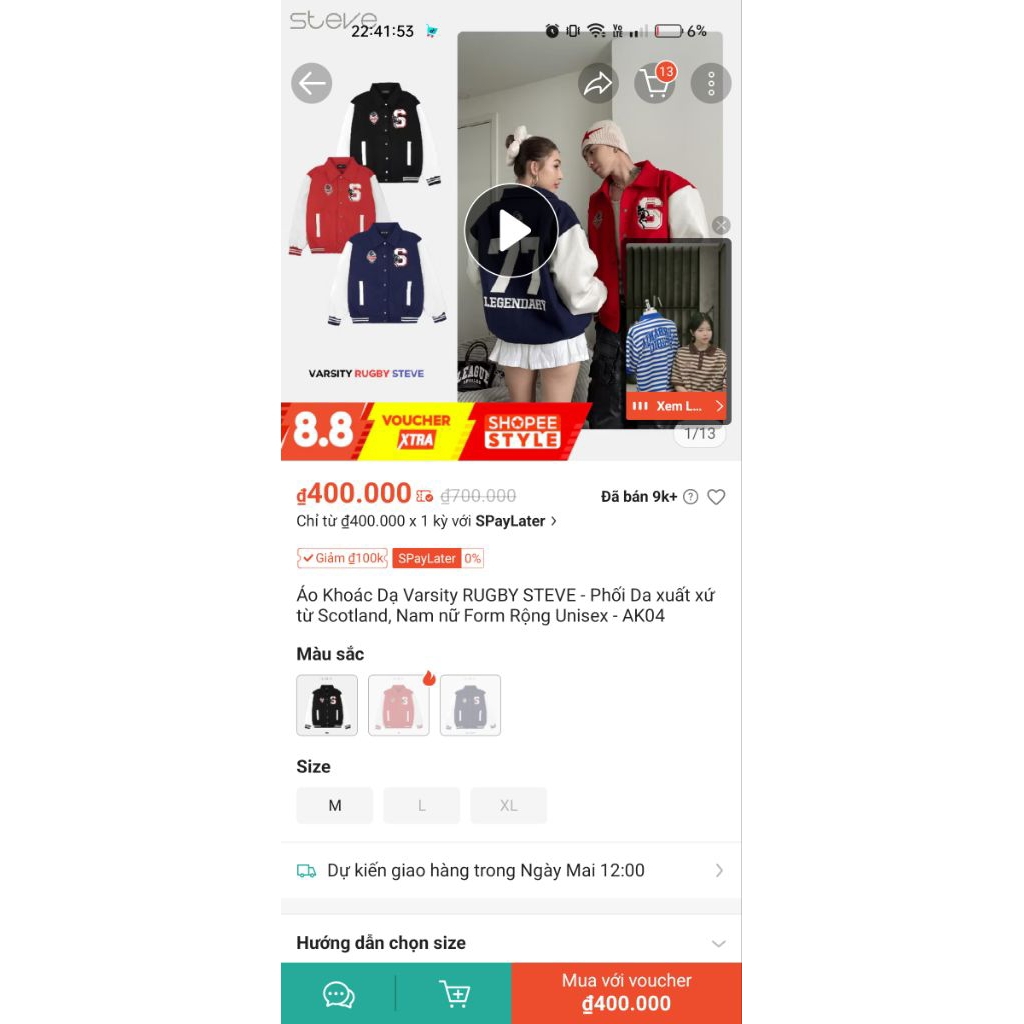
Task: Choose size M
Action: (335, 805)
